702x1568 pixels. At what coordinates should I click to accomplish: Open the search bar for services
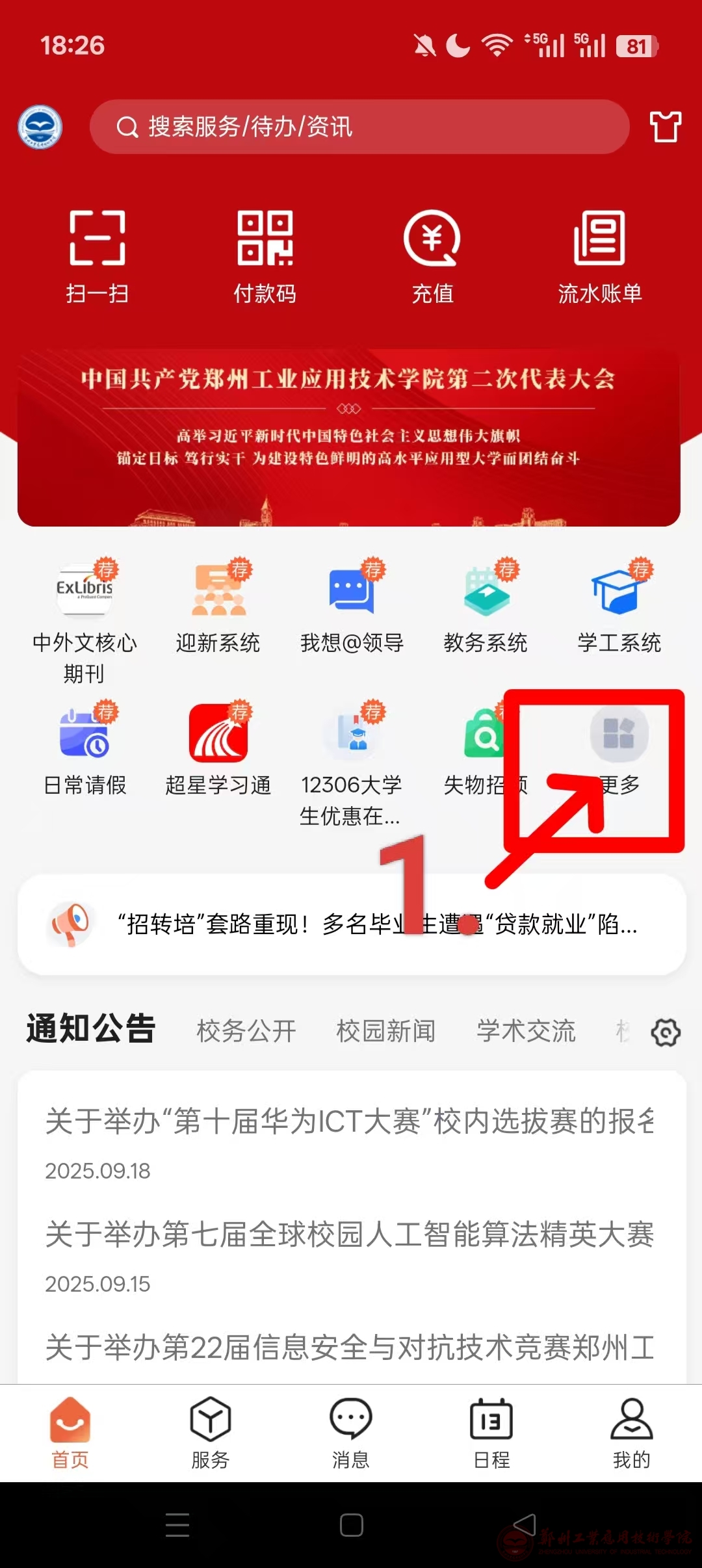pyautogui.click(x=359, y=127)
